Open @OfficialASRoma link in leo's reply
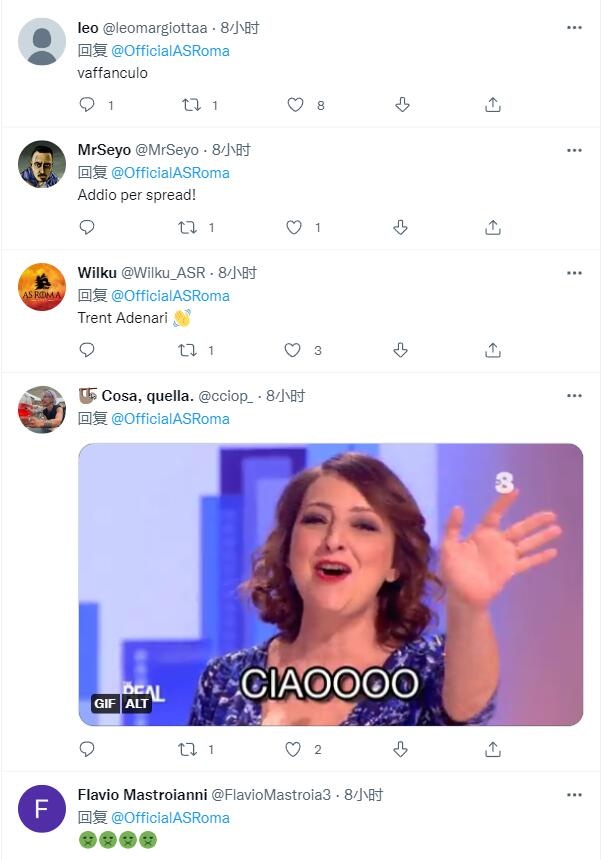Viewport: 602px width, 860px height. point(170,51)
